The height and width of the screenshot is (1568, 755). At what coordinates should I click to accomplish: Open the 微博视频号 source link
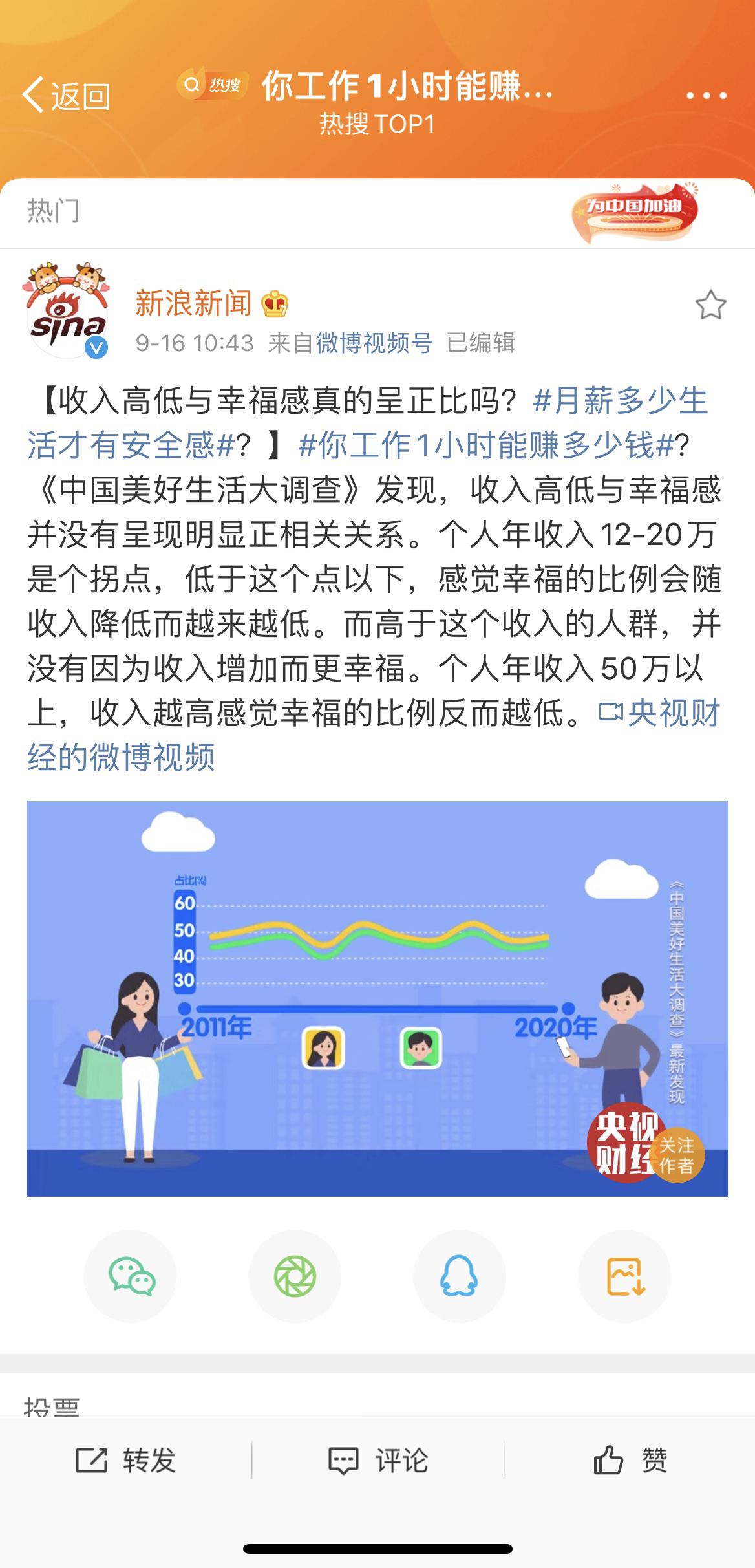point(374,343)
